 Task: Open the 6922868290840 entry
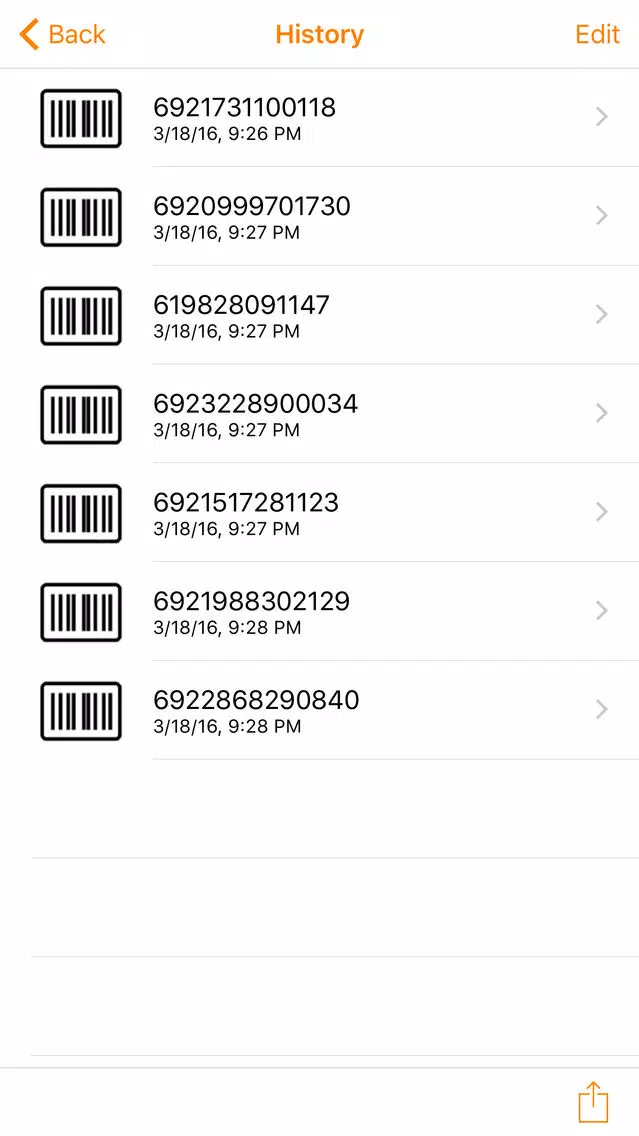tap(320, 710)
